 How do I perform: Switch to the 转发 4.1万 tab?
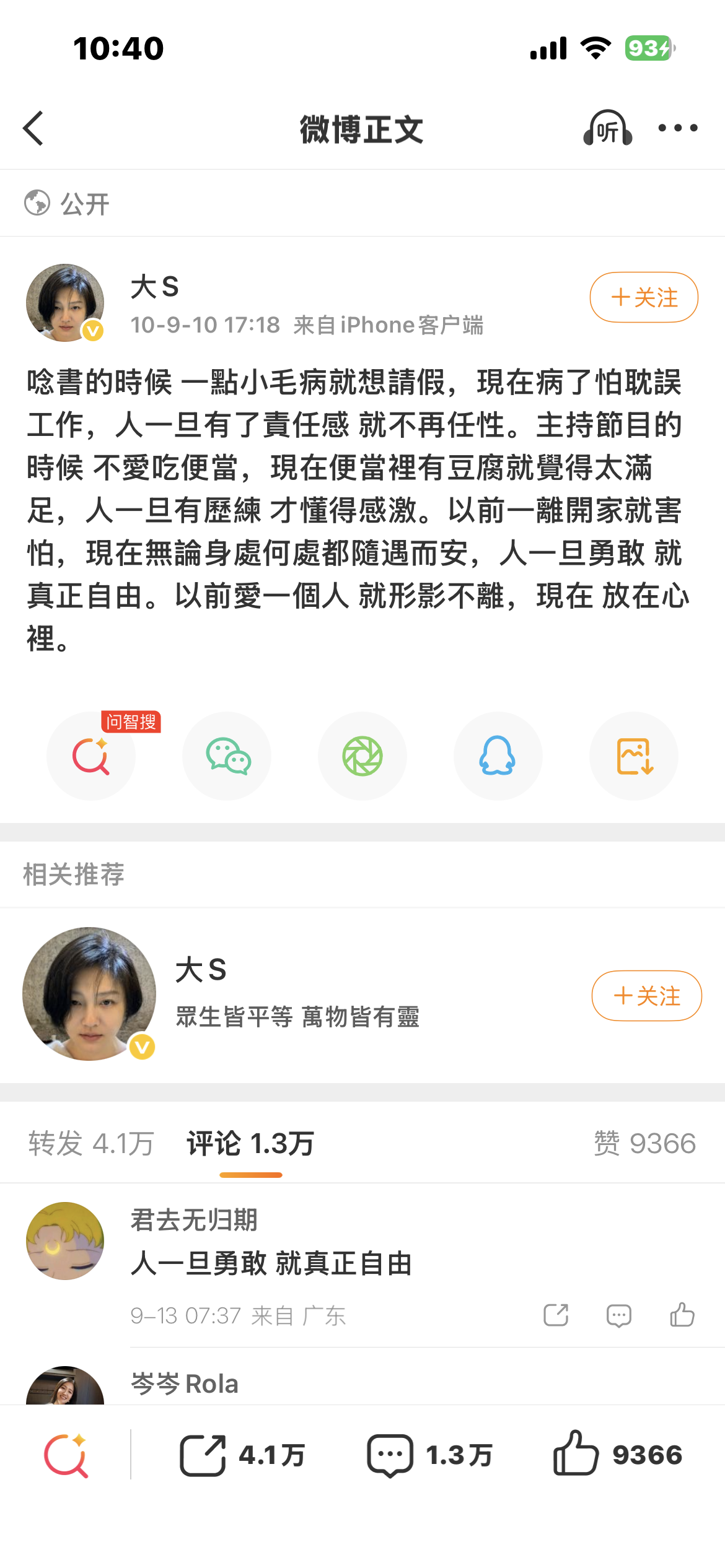coord(91,1143)
